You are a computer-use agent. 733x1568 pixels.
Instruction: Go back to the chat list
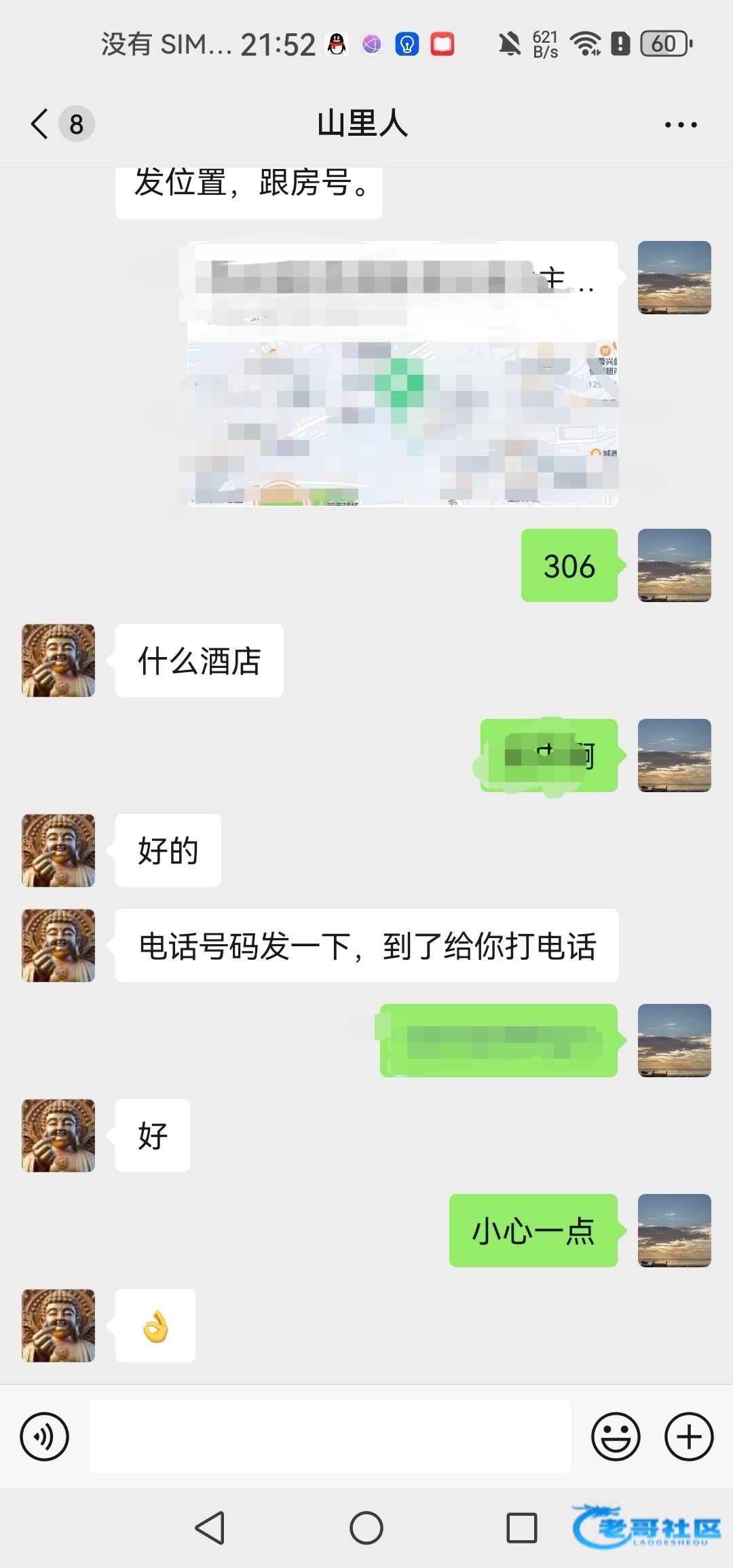click(x=42, y=124)
